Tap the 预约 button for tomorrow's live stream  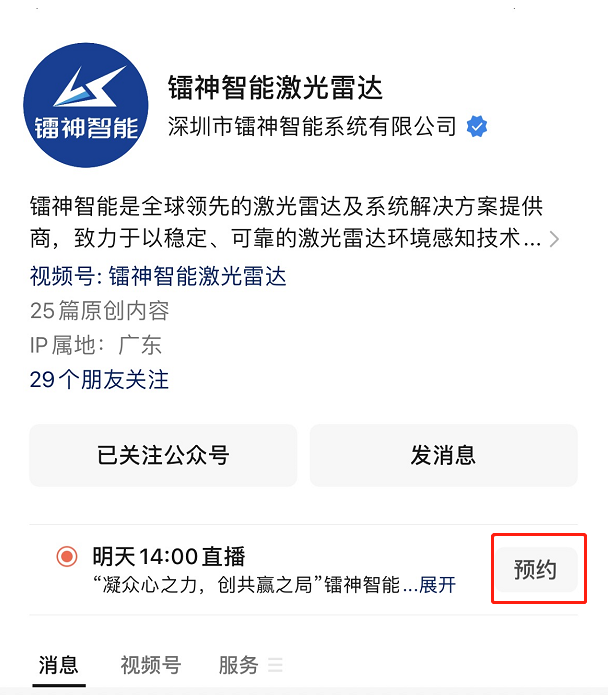point(536,570)
